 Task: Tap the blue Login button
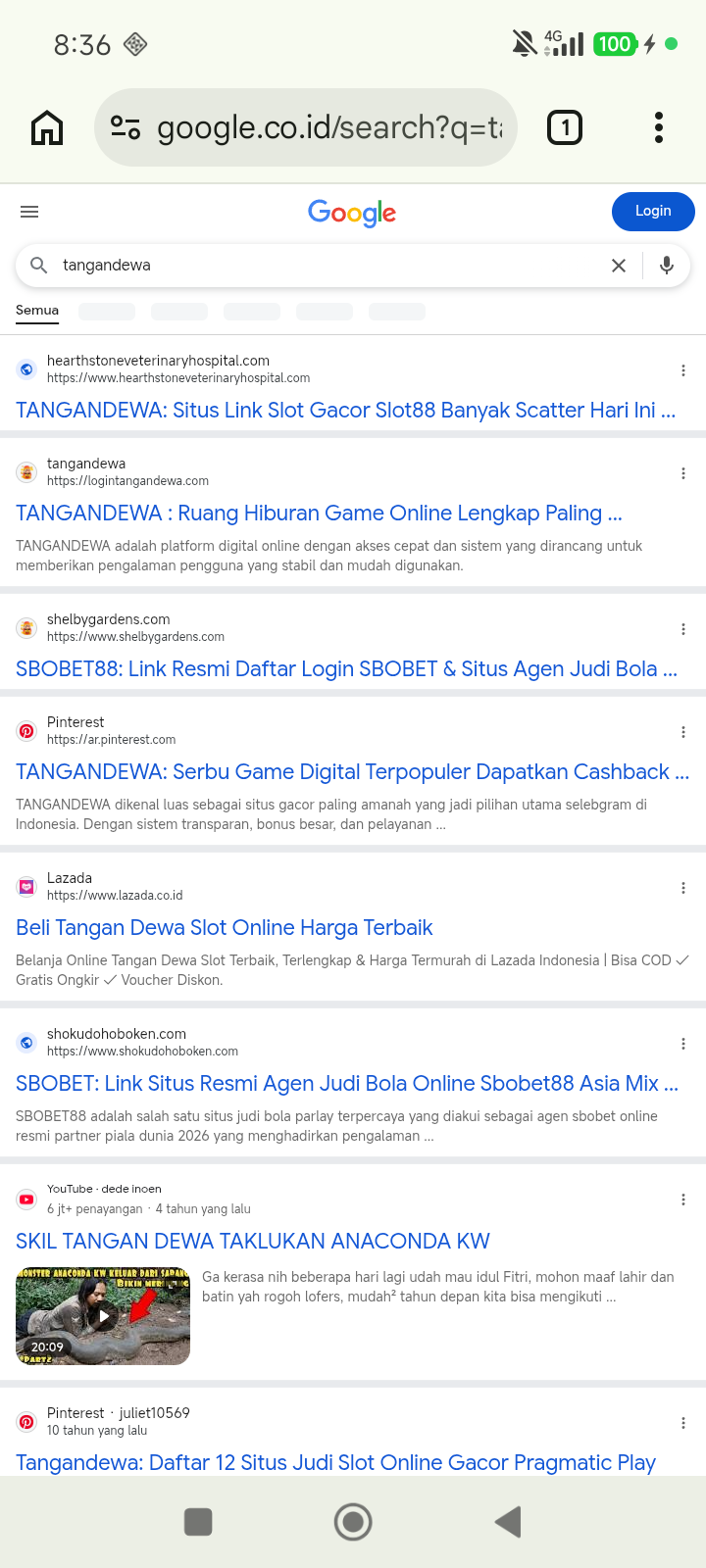click(653, 212)
